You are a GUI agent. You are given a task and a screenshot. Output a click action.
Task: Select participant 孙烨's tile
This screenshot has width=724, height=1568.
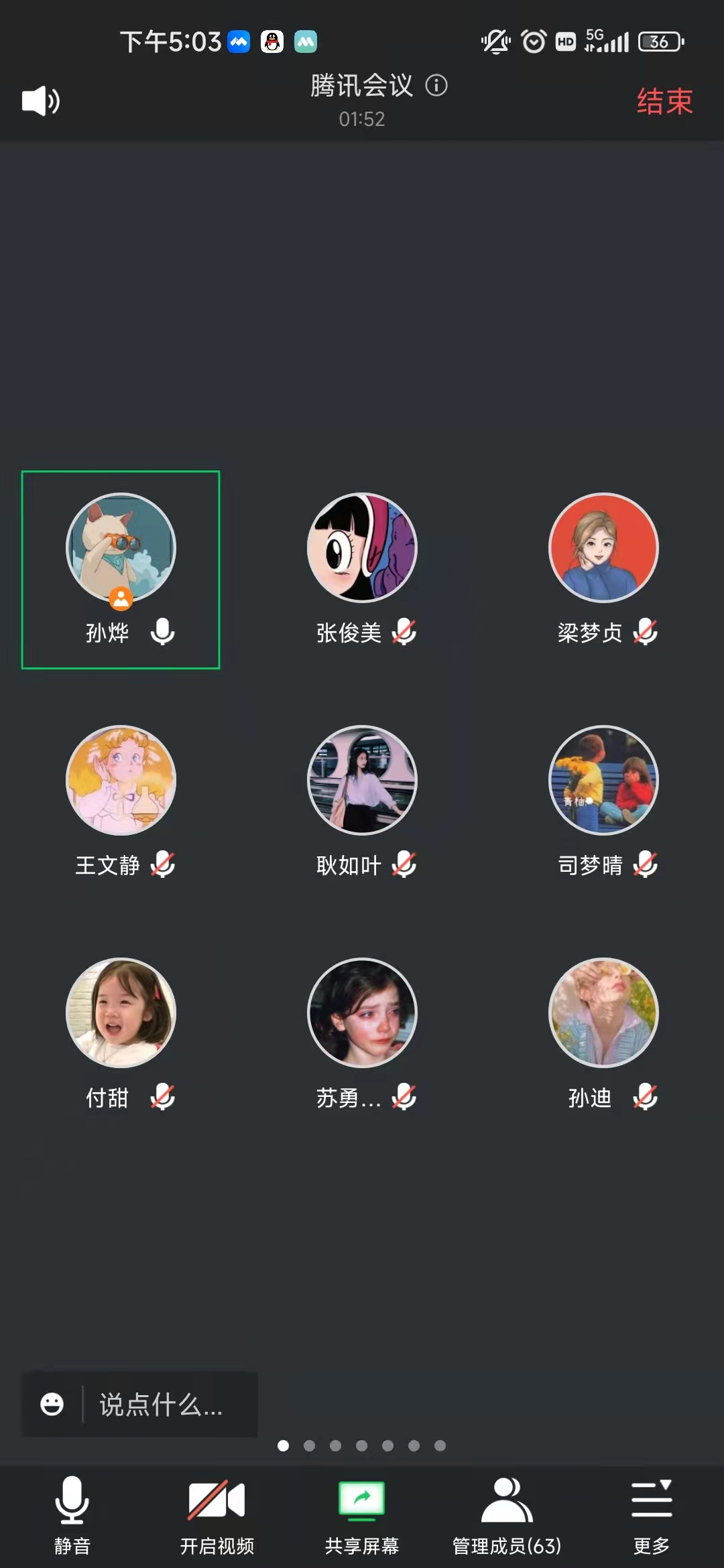121,570
